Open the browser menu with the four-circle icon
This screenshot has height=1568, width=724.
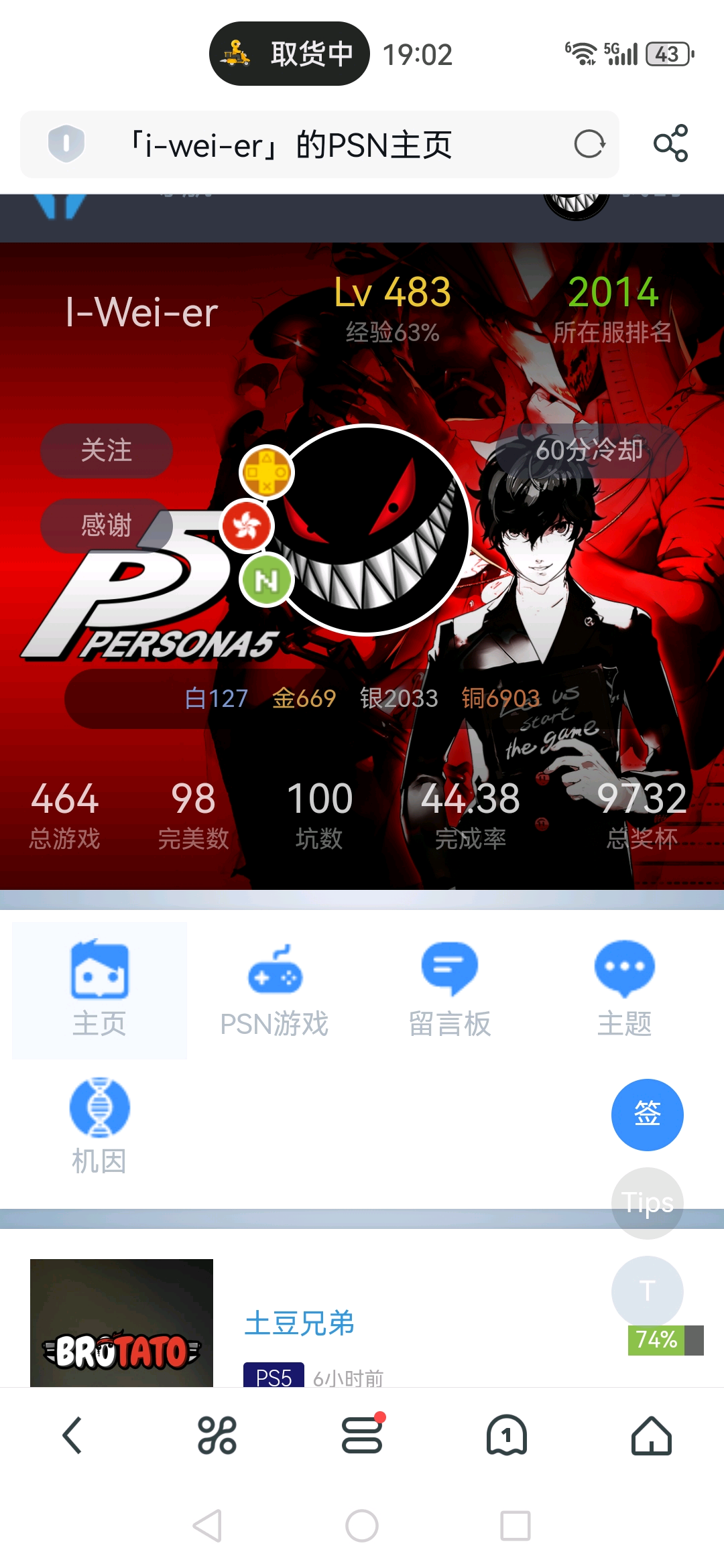217,1435
